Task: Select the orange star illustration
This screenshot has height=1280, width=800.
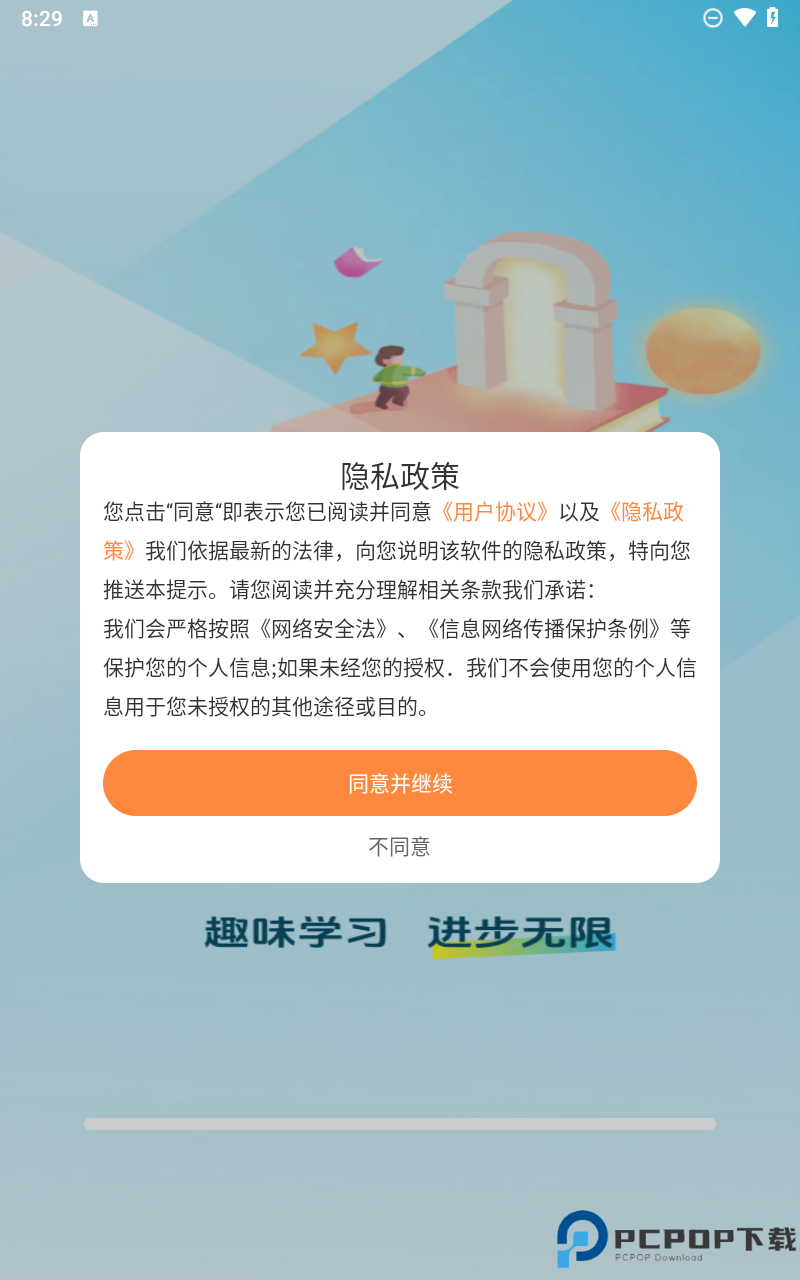Action: coord(335,345)
